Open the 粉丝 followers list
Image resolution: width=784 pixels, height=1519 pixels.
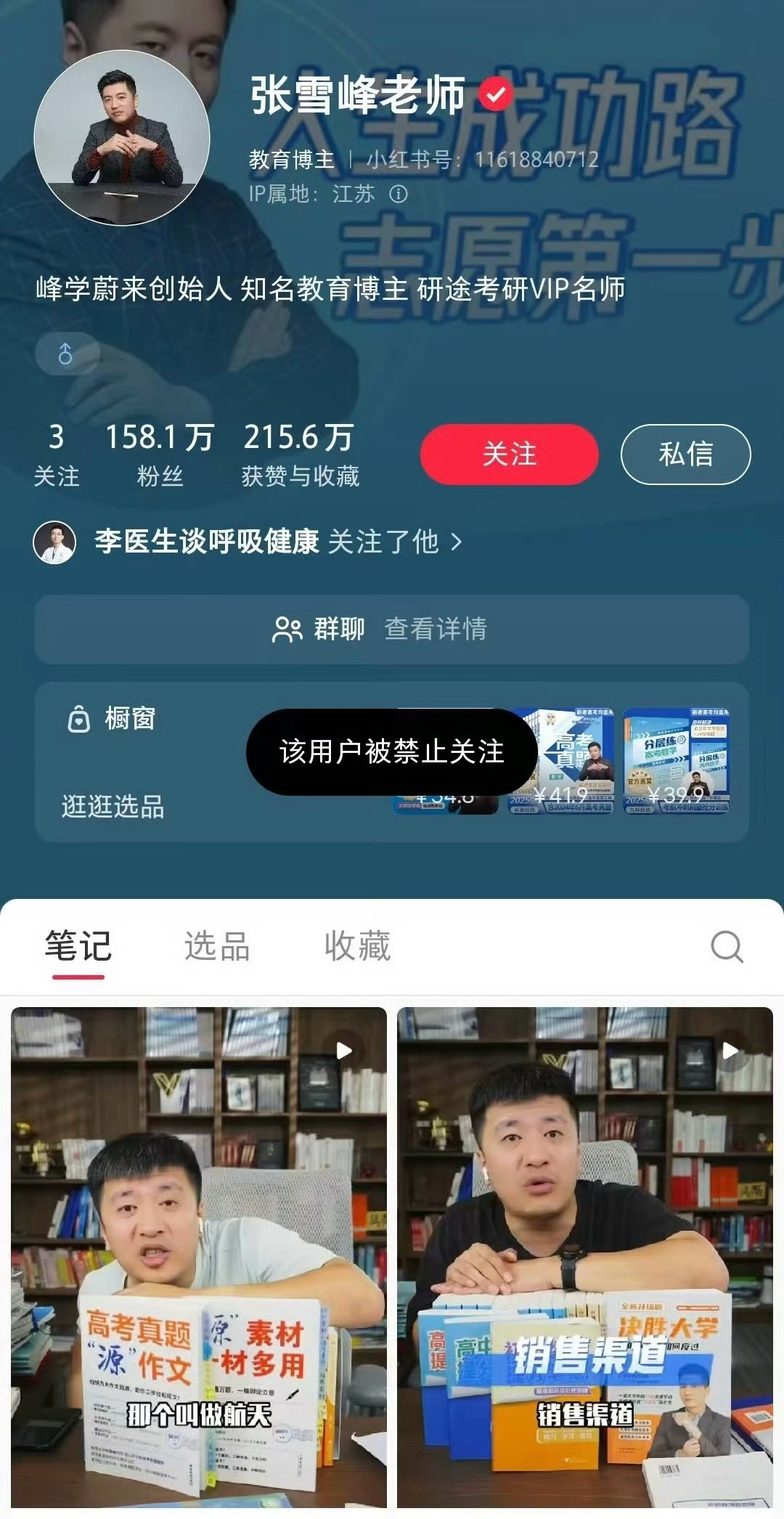point(160,455)
